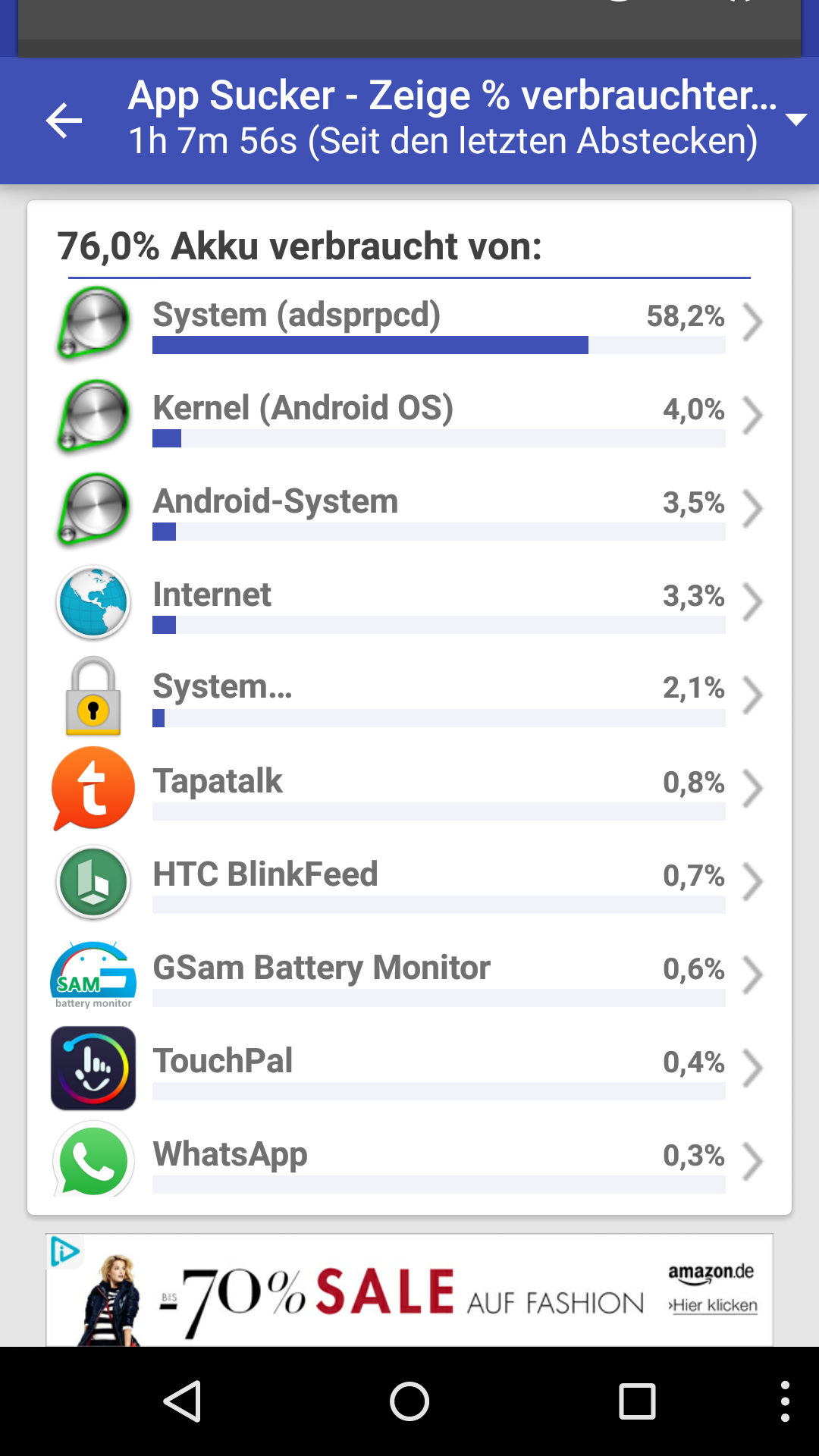Open the Amazon fashion sale ad banner
This screenshot has height=1456, width=819.
click(x=409, y=1291)
